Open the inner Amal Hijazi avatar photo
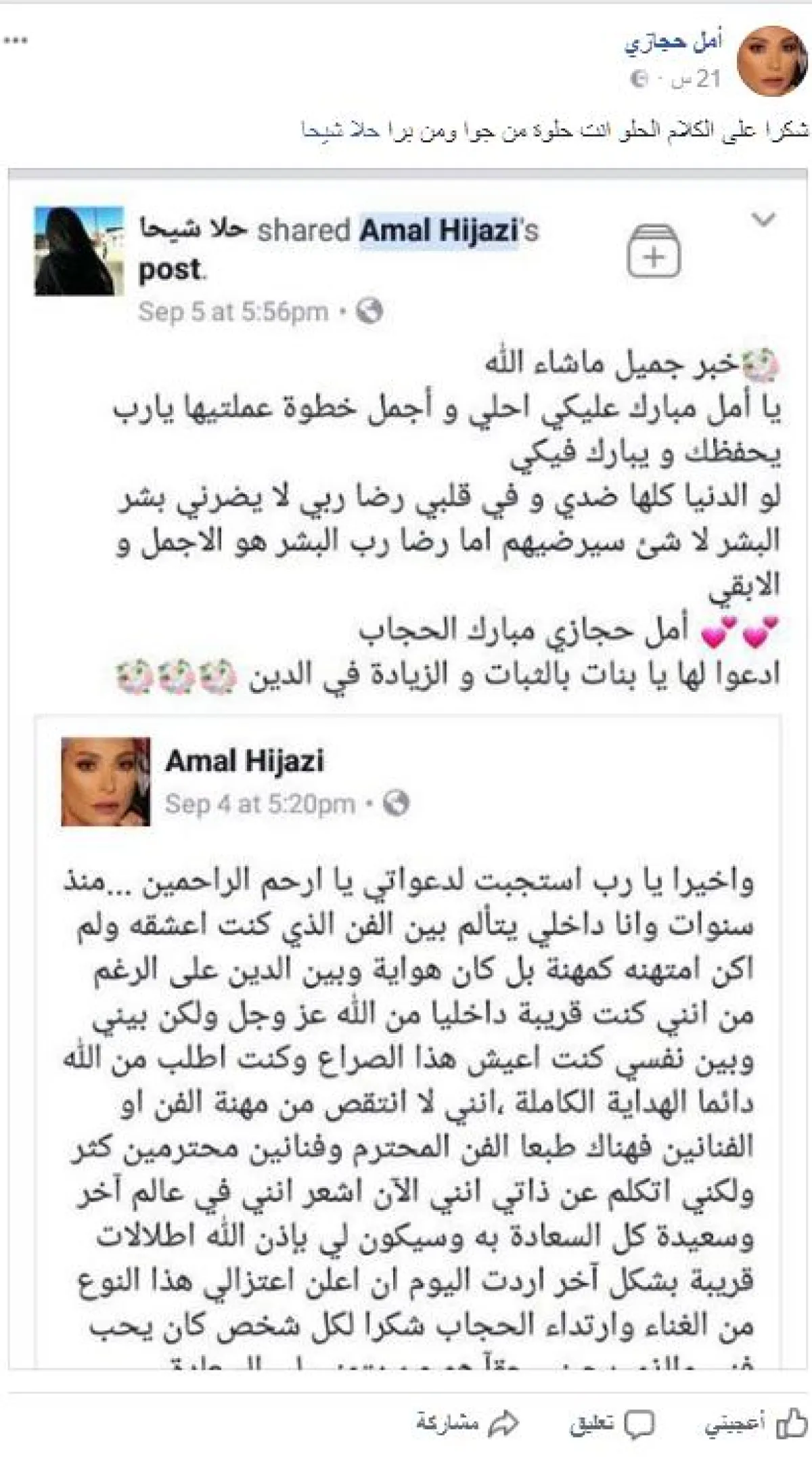This screenshot has width=812, height=1457. tap(106, 782)
